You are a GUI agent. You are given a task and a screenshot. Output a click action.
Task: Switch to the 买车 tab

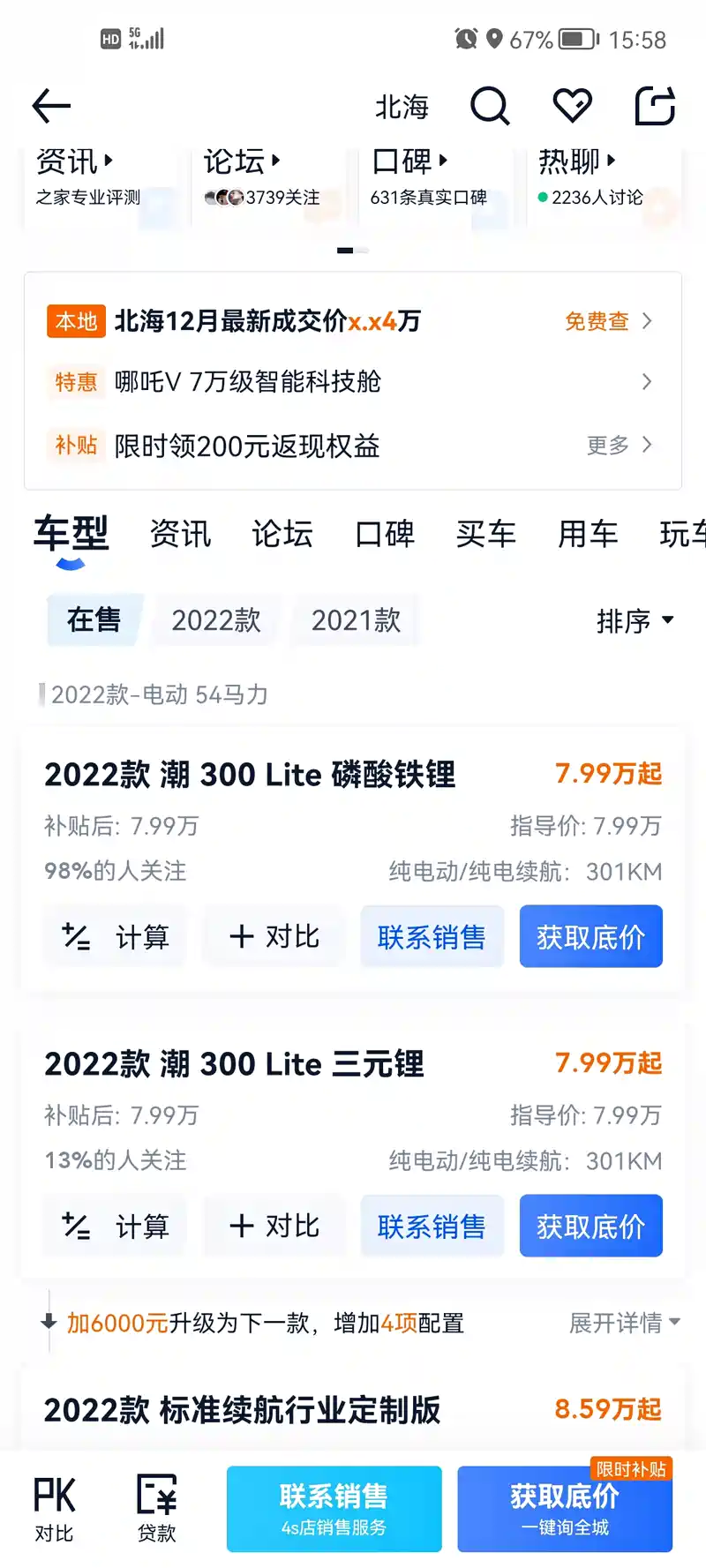pos(485,534)
